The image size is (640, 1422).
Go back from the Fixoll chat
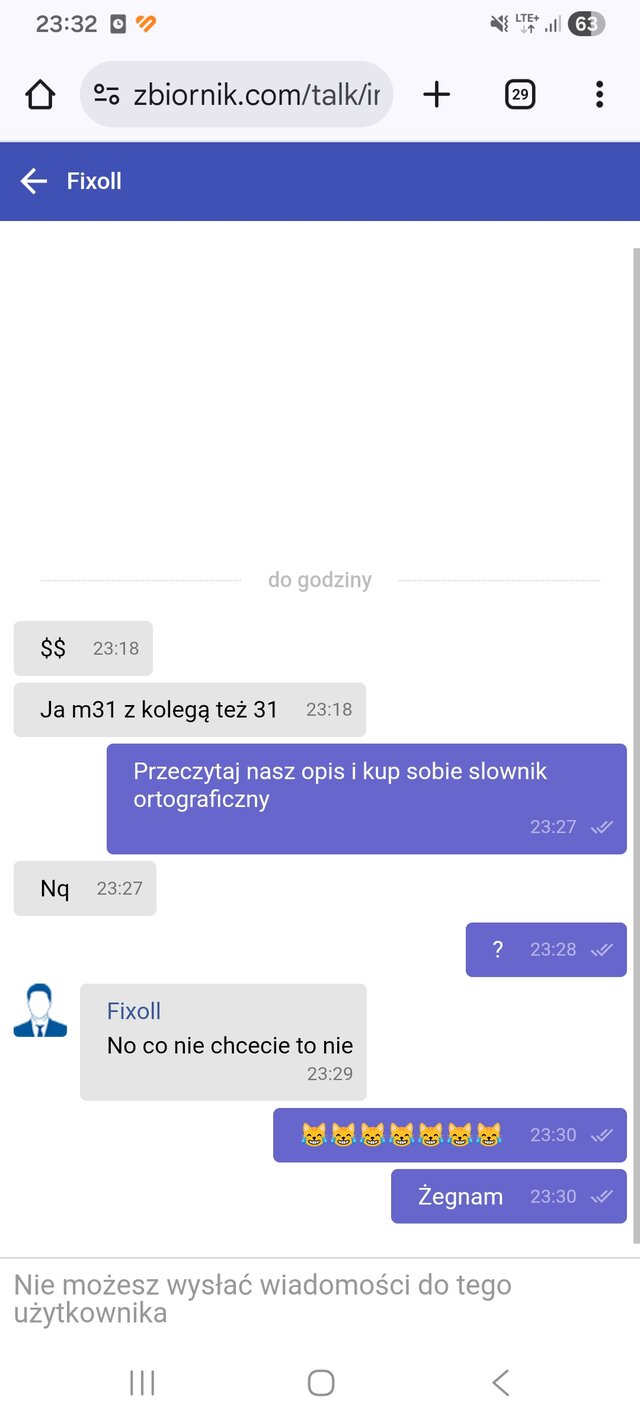click(x=34, y=181)
